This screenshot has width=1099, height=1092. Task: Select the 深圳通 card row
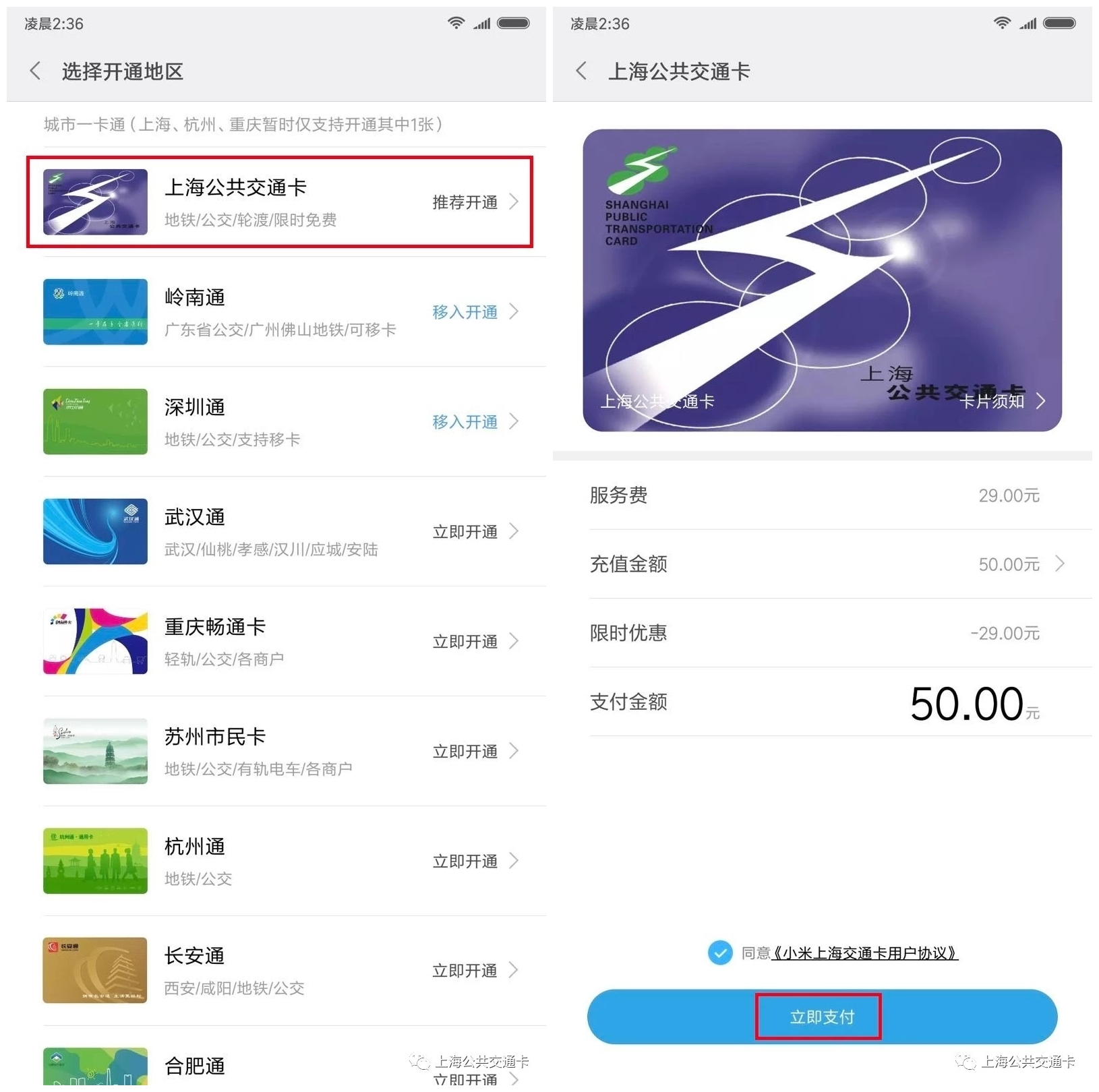click(x=280, y=422)
